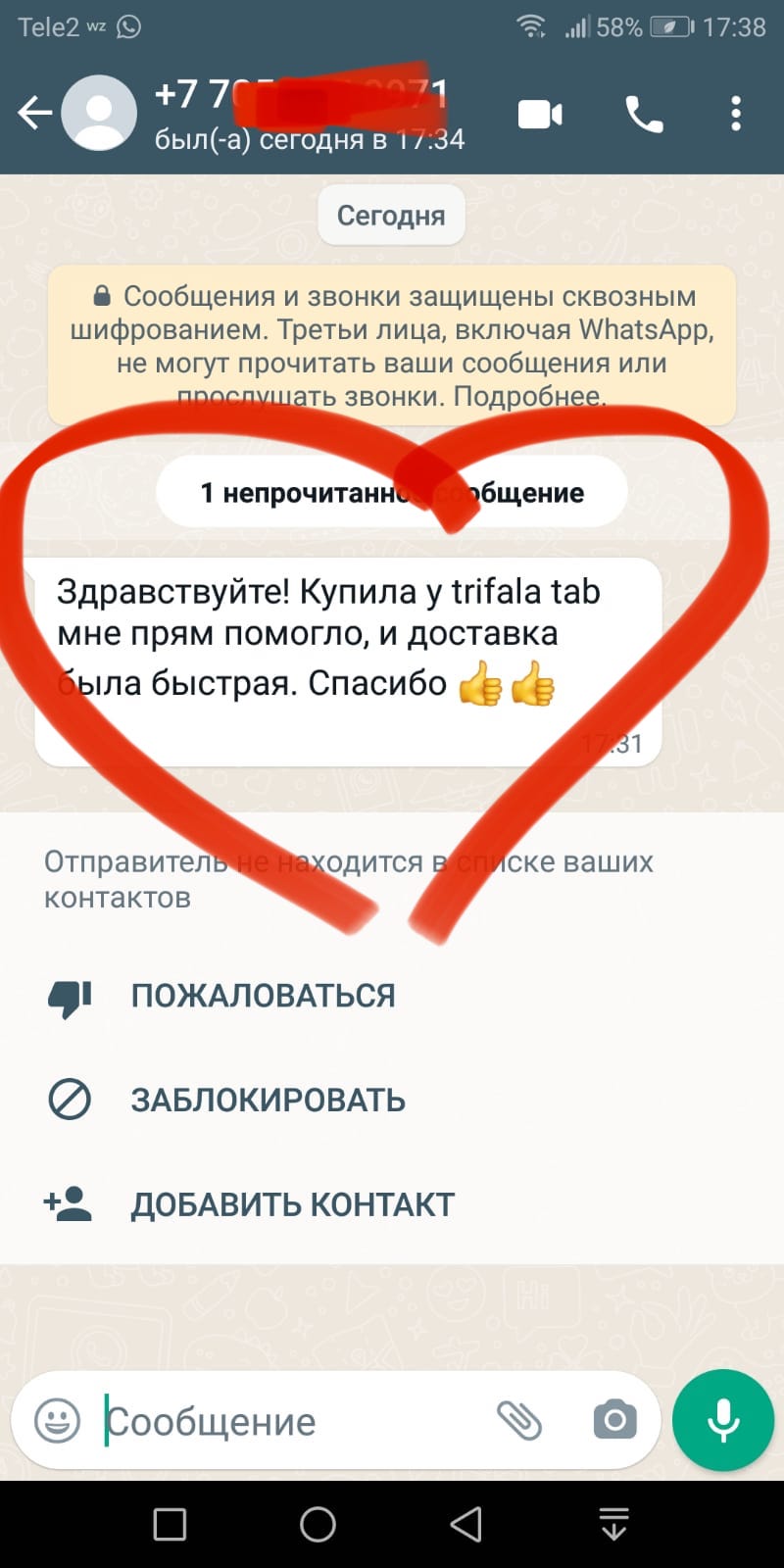Viewport: 784px width, 1568px height.
Task: Open contact info from profile avatar
Action: pos(99,114)
